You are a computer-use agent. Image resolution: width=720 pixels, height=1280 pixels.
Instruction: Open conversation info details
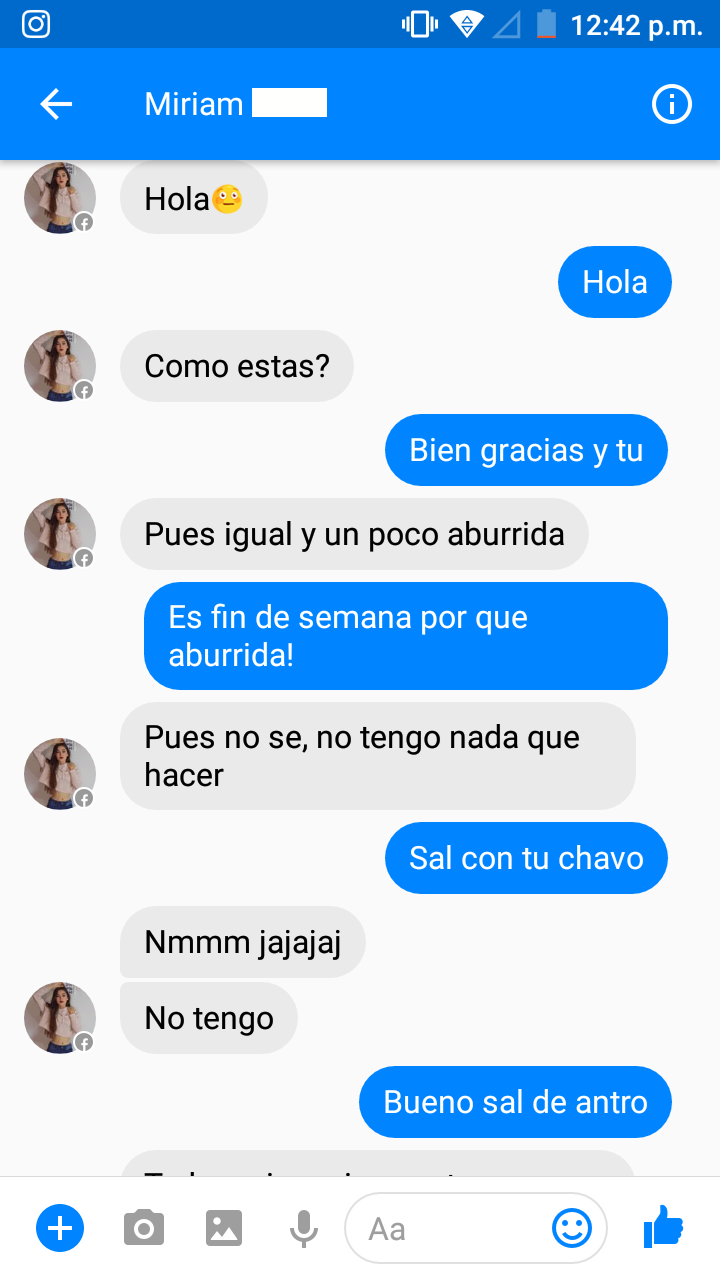point(671,104)
